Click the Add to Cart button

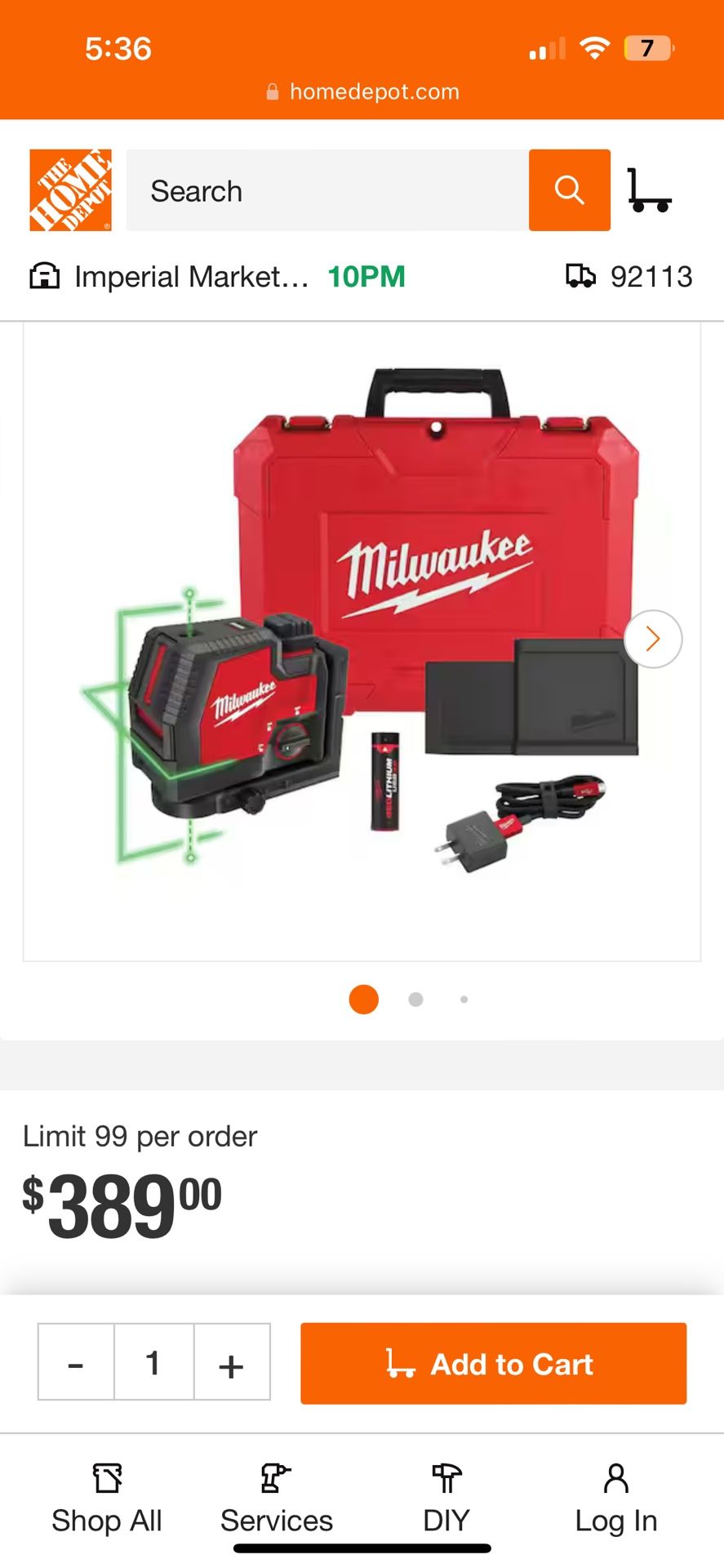493,1362
